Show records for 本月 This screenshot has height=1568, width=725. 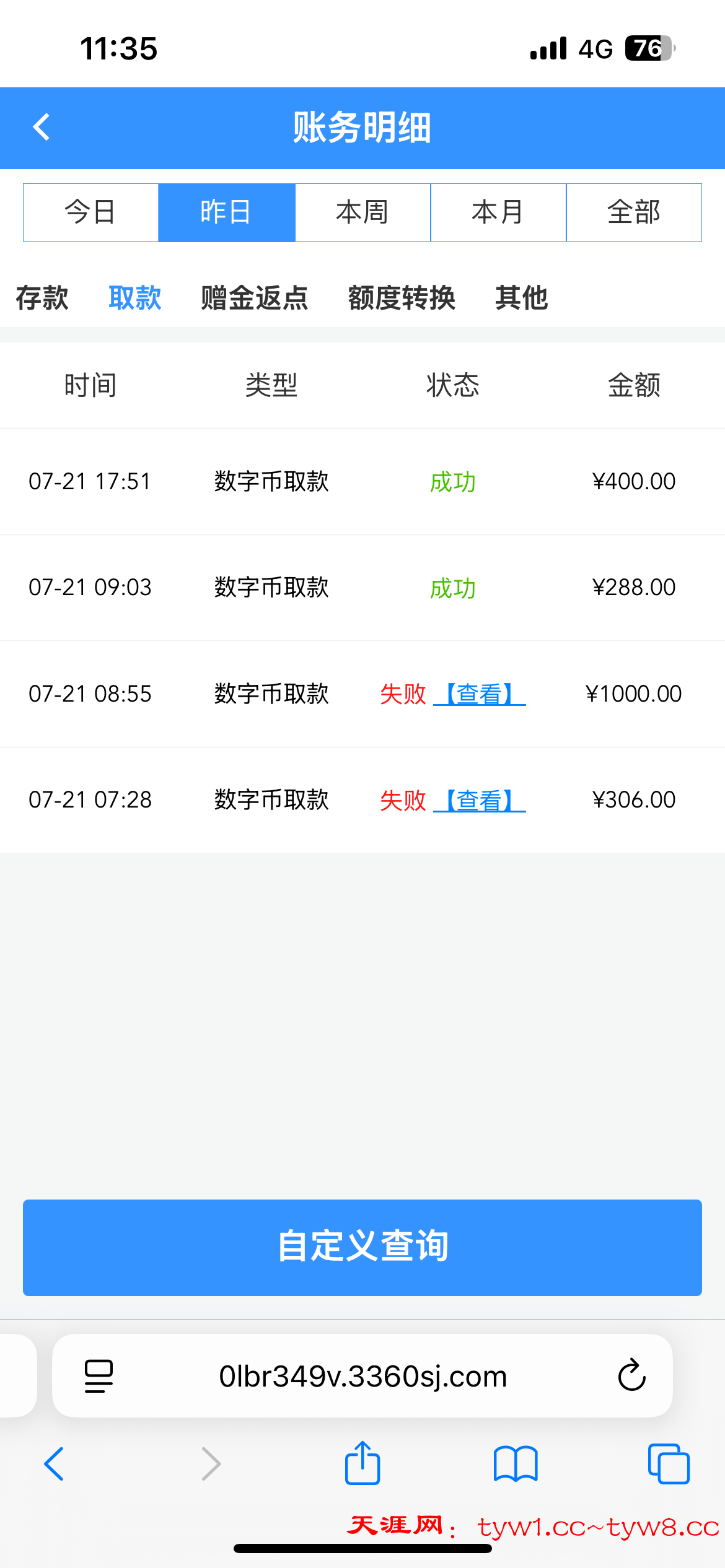click(498, 212)
